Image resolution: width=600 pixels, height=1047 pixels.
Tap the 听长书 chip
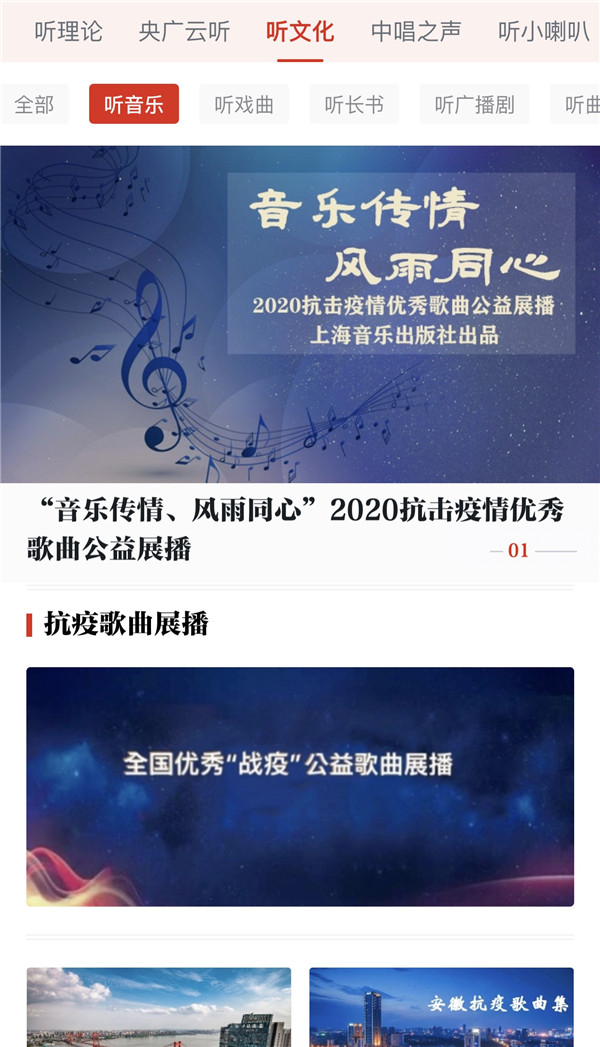tap(354, 105)
